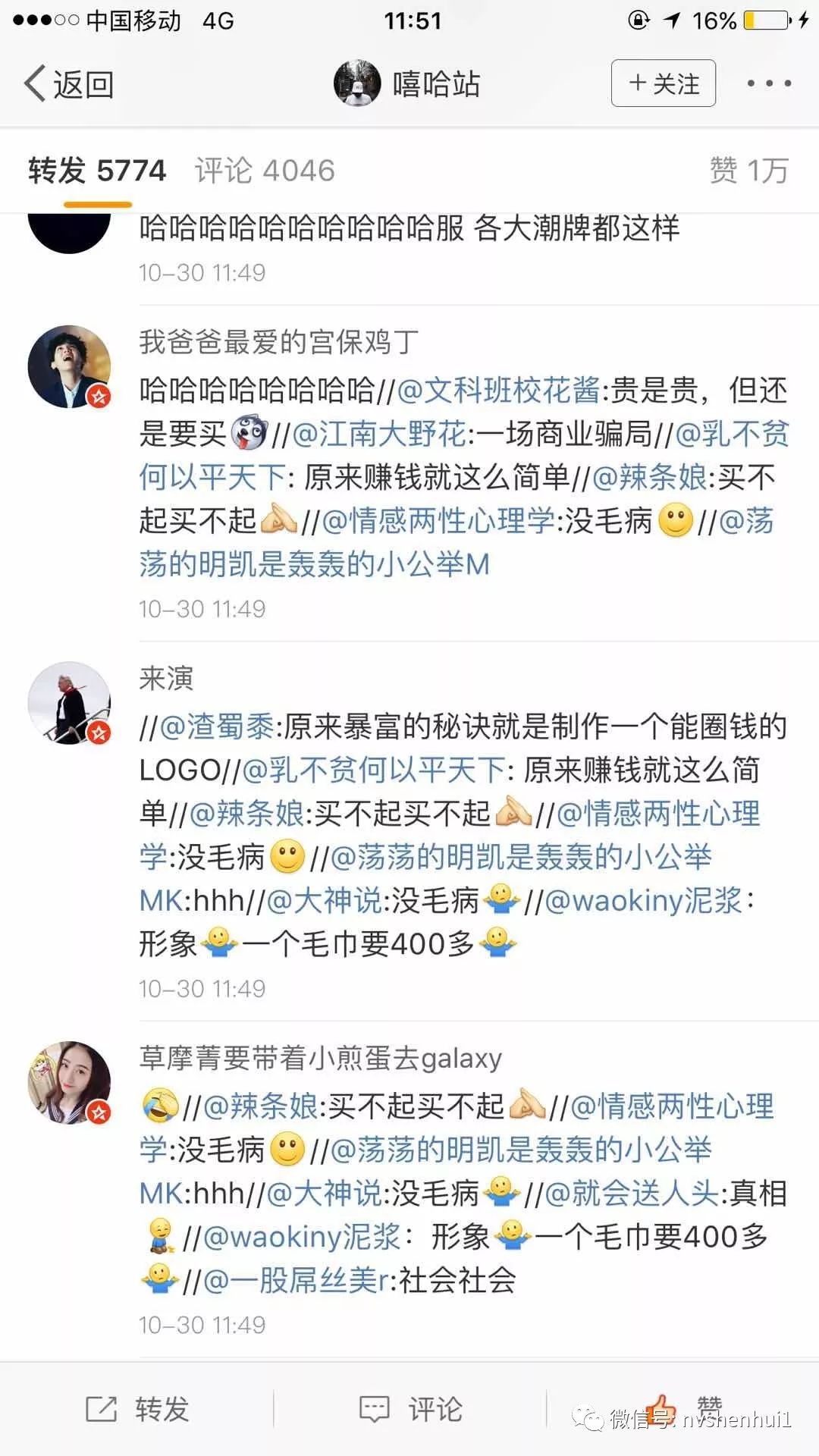
Task: Open the @waokiny泥浆 mention in 来演's repost
Action: [643, 901]
